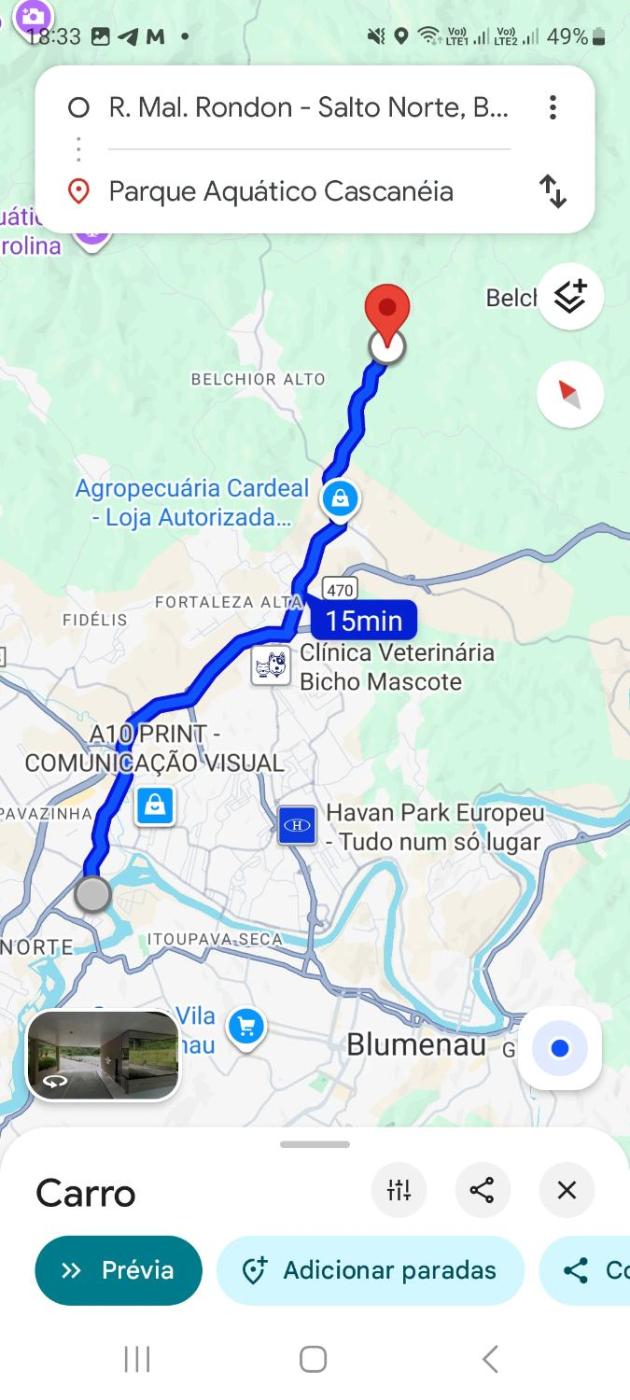630x1400 pixels.
Task: Edit the starting point R. Mal. Rondon
Action: [308, 108]
